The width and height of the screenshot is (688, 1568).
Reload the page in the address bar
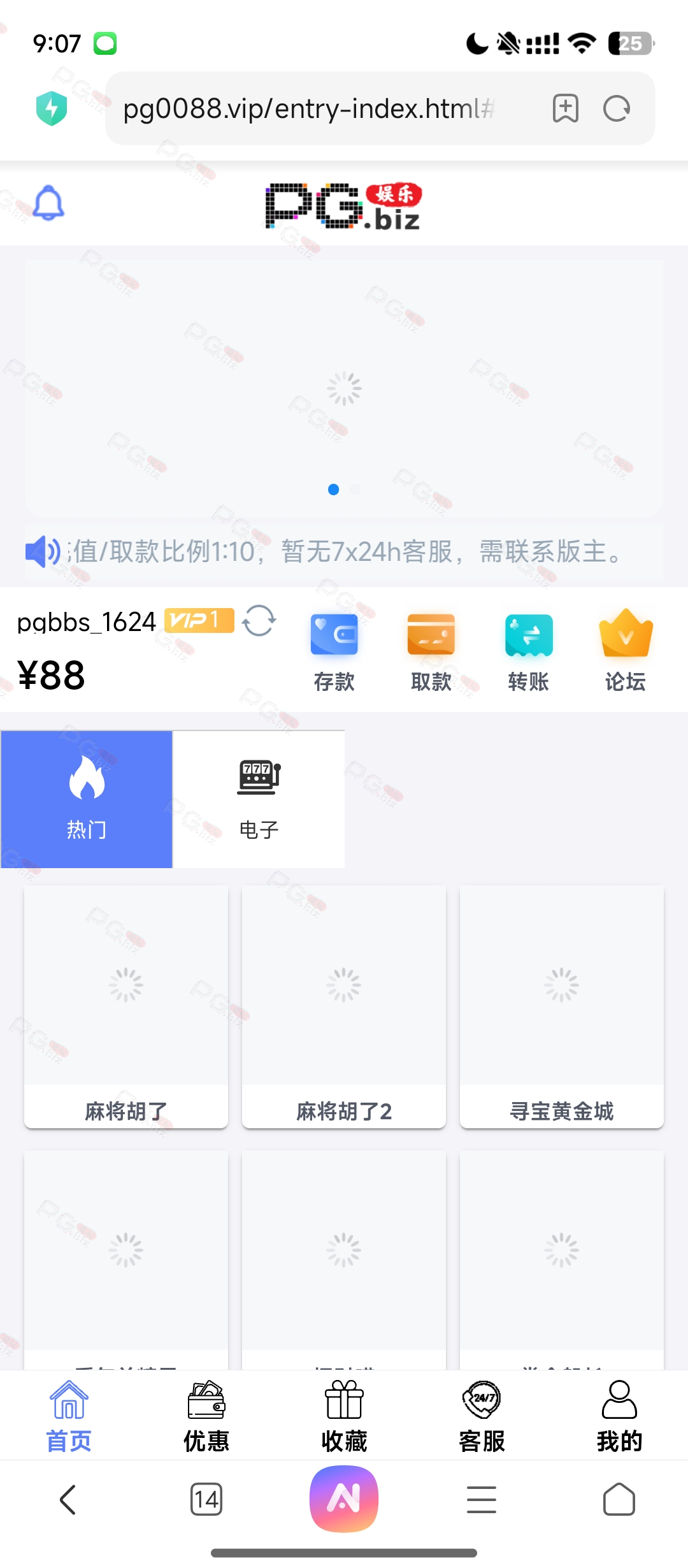click(x=617, y=108)
